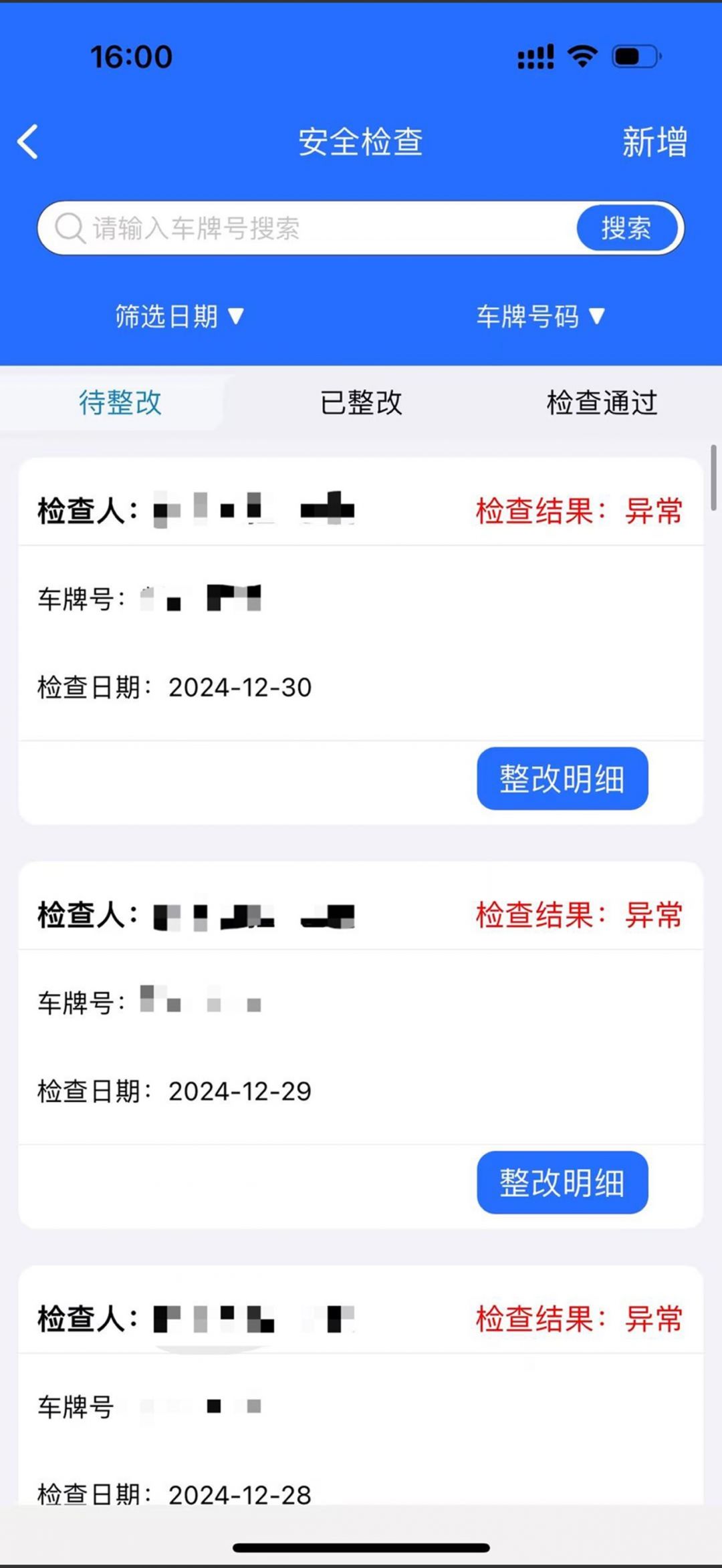Open the inspection card dated 2024-12-28
Image resolution: width=722 pixels, height=1568 pixels.
click(361, 1385)
